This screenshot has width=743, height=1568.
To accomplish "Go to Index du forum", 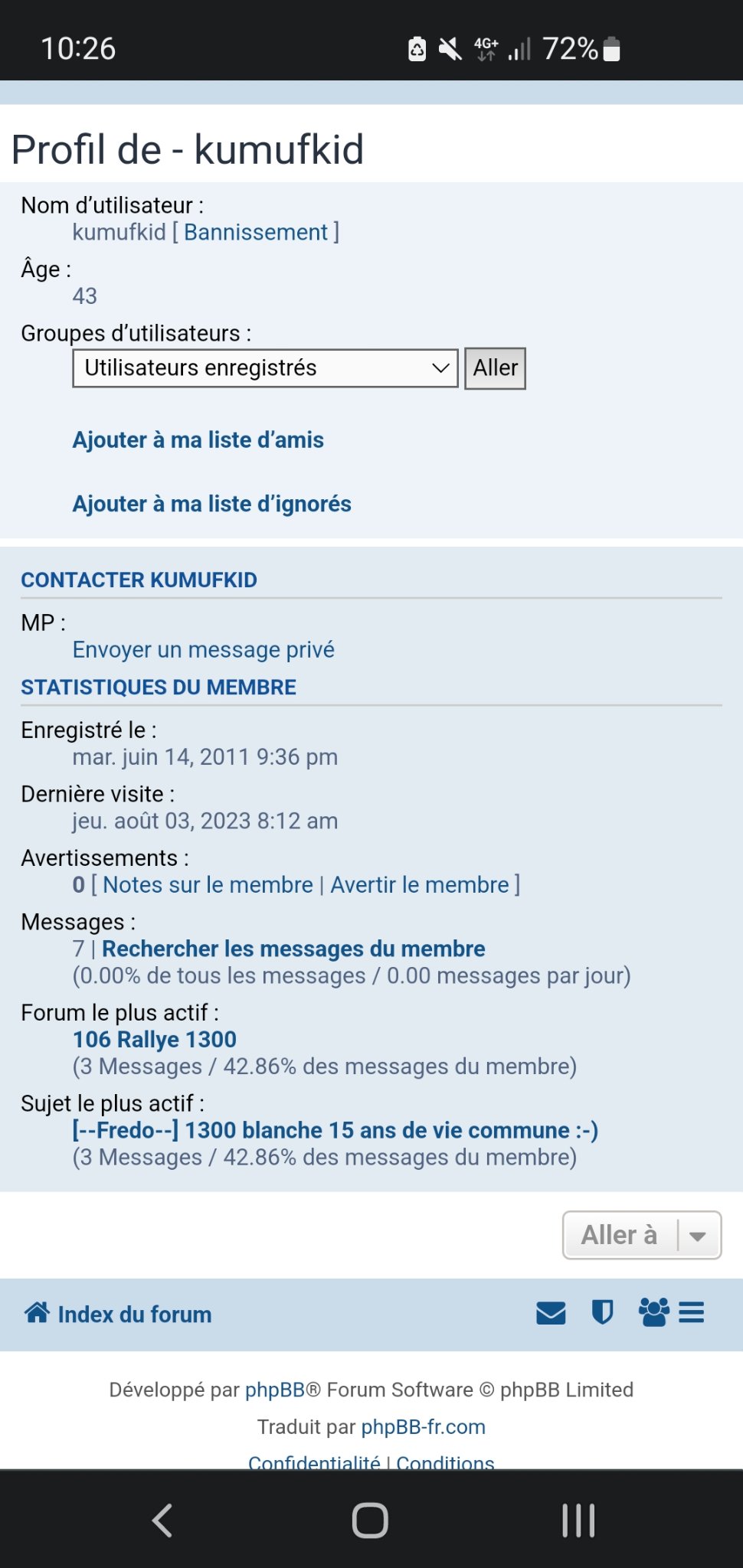I will click(118, 1314).
